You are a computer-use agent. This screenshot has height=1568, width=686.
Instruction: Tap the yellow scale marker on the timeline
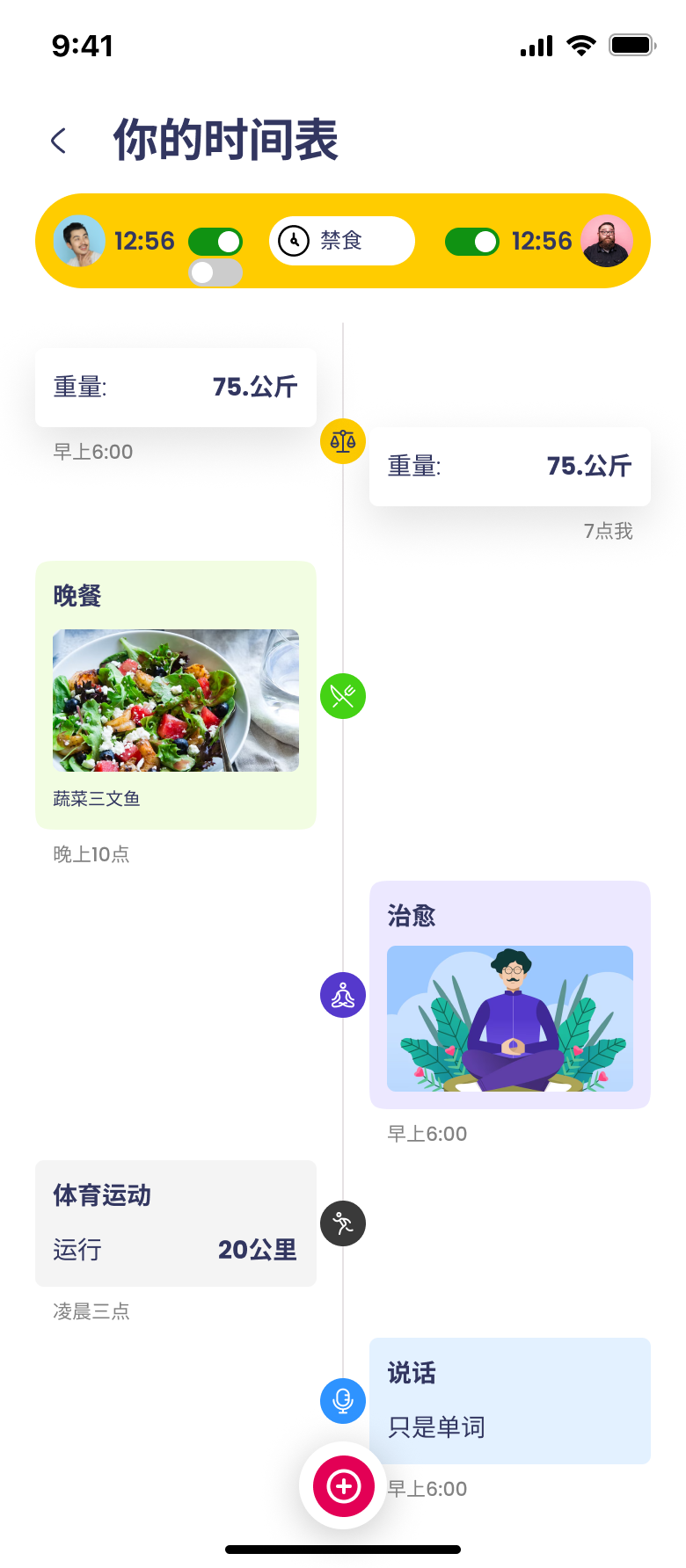[x=343, y=441]
